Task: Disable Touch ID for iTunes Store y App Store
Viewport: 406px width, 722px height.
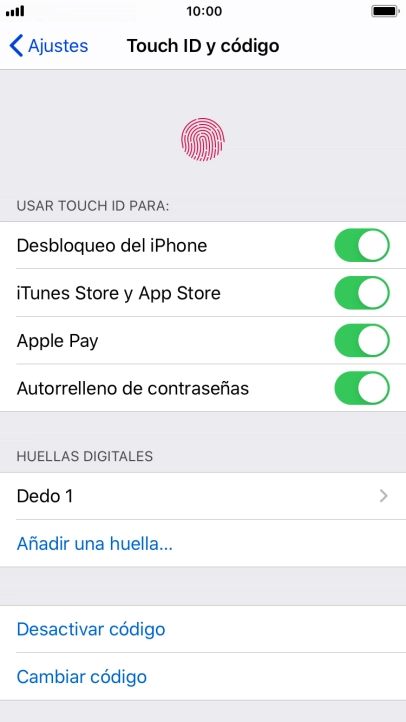Action: click(x=362, y=293)
